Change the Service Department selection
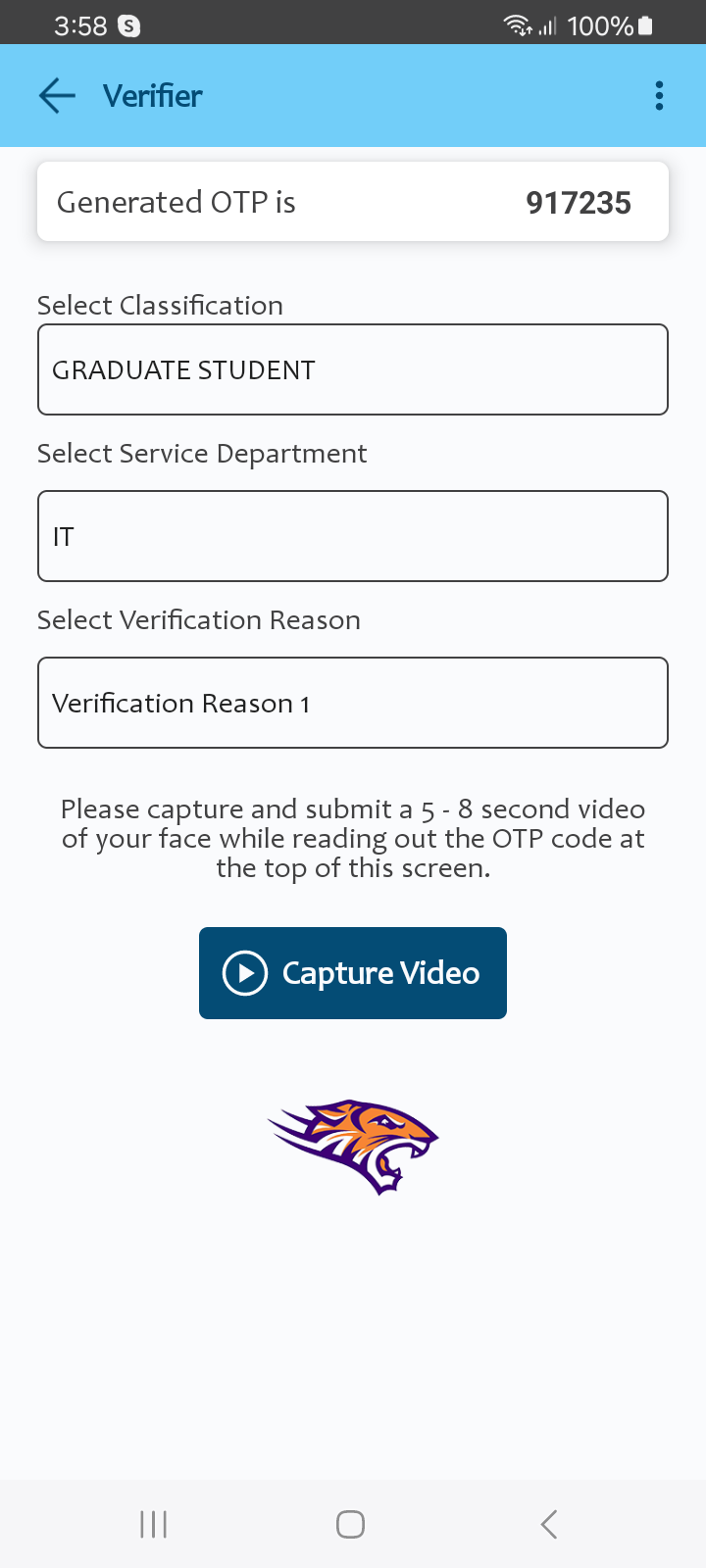The height and width of the screenshot is (1568, 706). 353,536
